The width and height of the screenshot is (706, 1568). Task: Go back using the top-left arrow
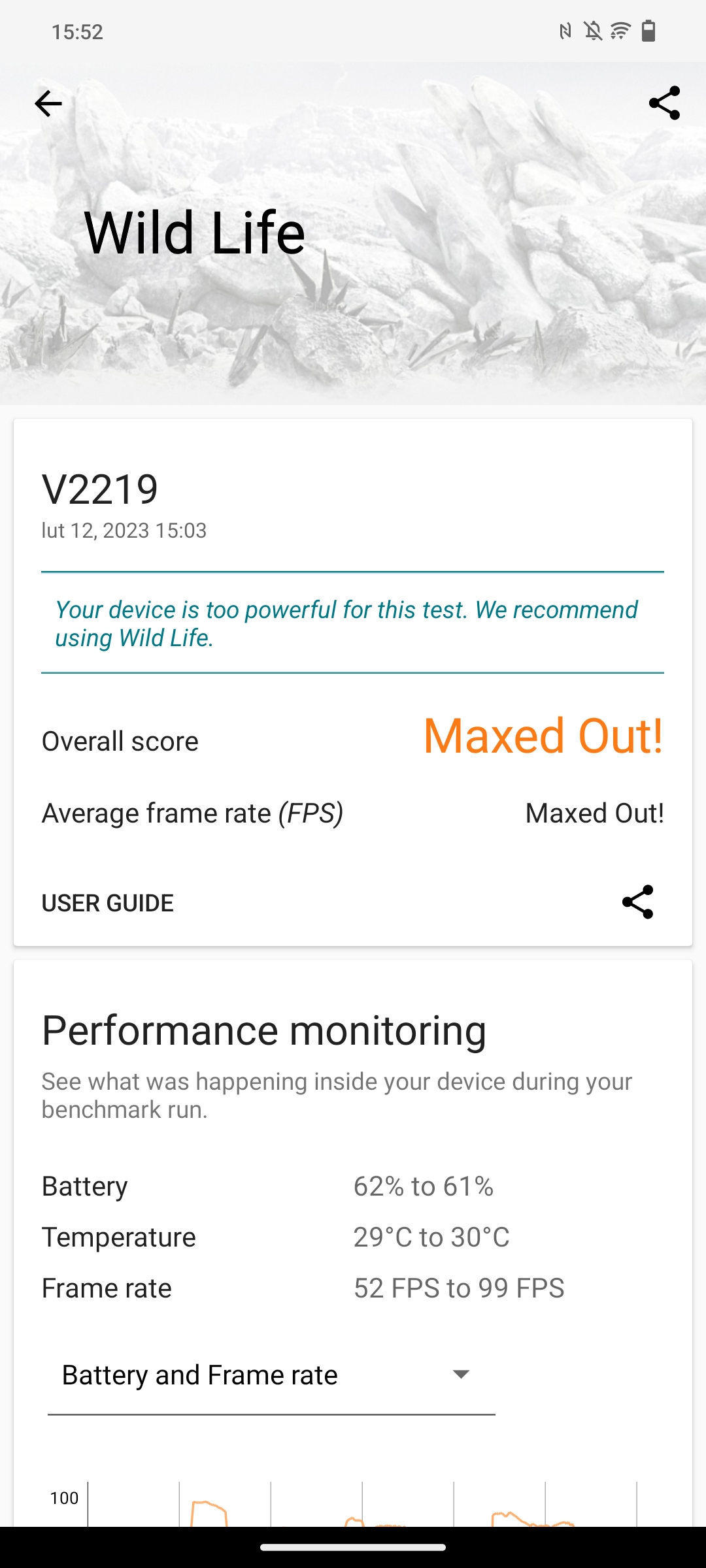click(x=48, y=103)
